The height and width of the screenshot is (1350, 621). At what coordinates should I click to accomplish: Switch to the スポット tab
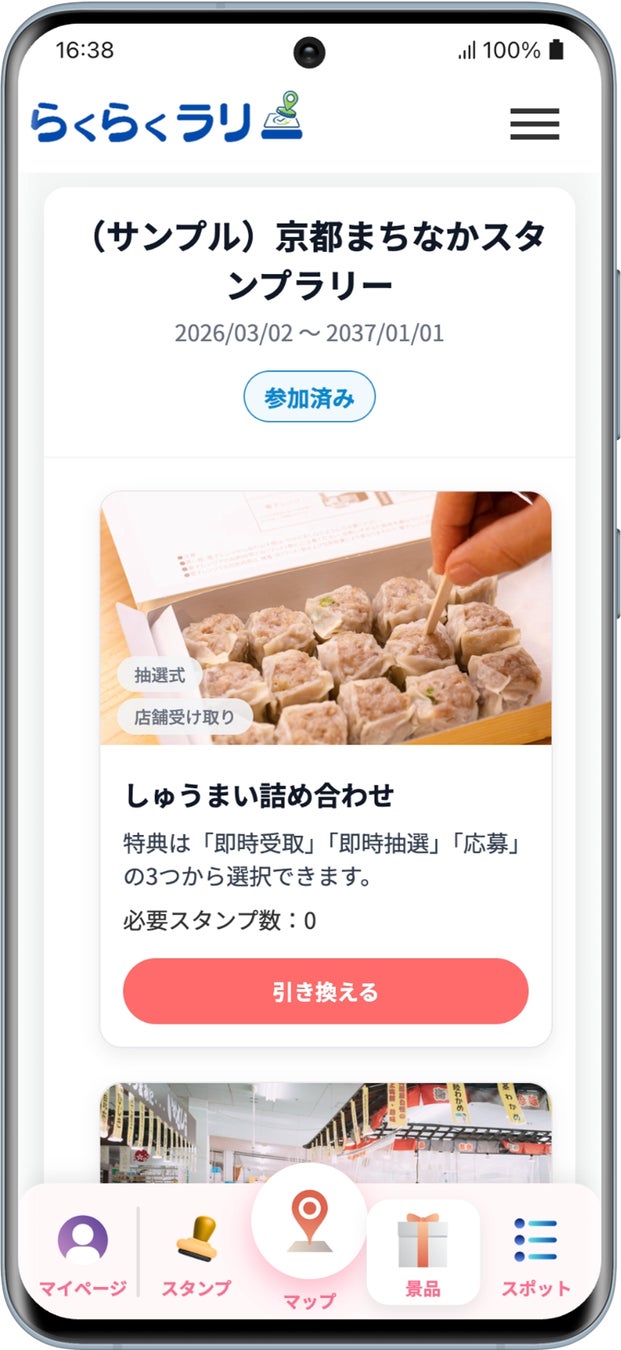click(536, 1255)
